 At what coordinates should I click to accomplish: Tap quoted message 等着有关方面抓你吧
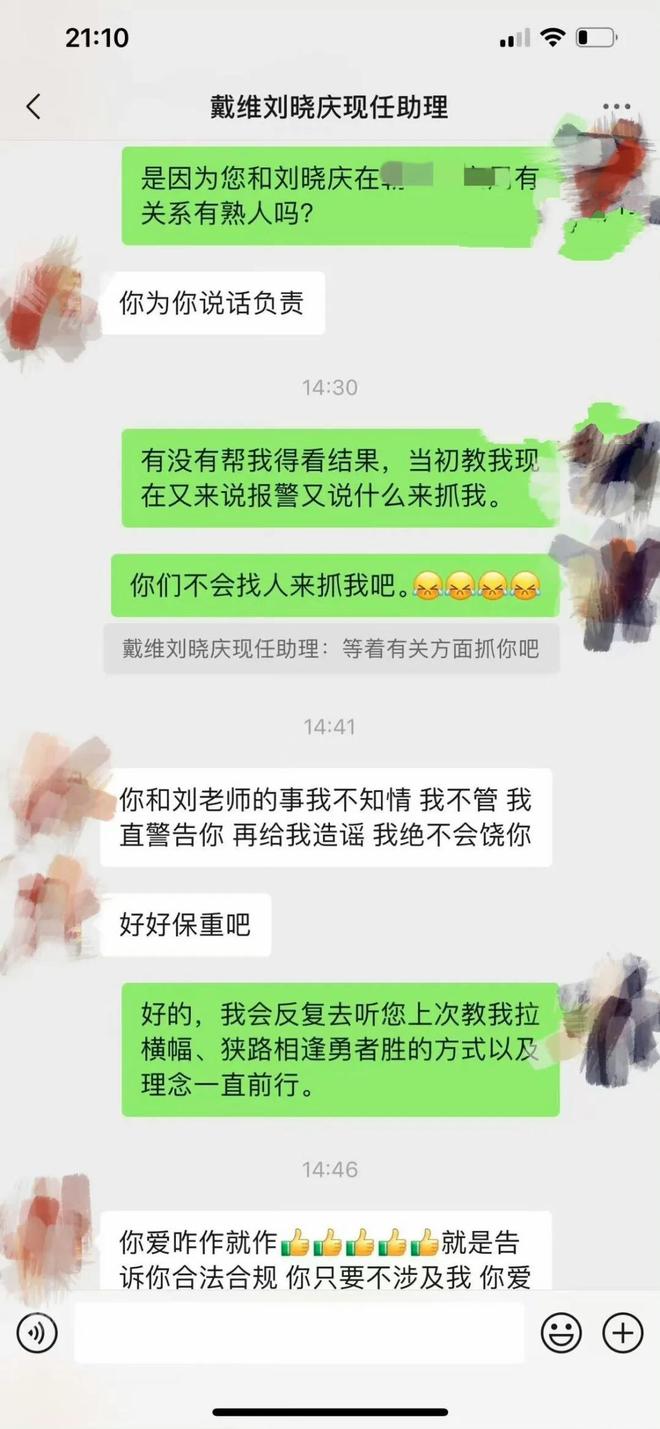[330, 649]
